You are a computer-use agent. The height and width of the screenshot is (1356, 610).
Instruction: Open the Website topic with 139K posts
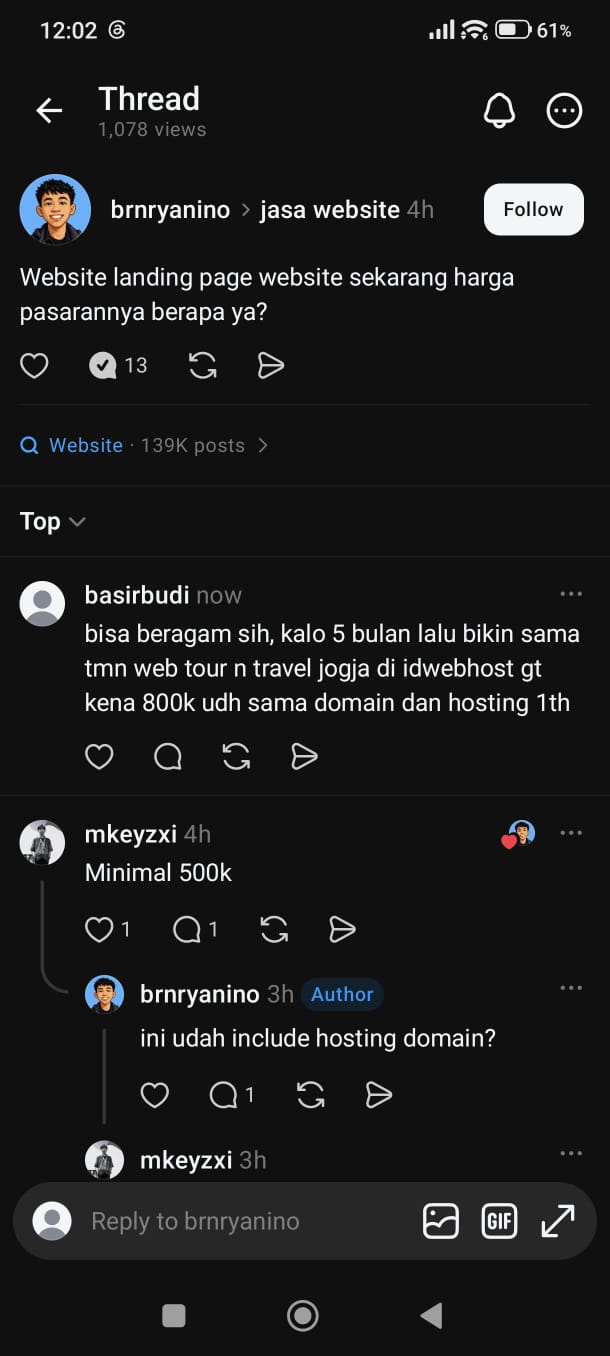pos(144,445)
